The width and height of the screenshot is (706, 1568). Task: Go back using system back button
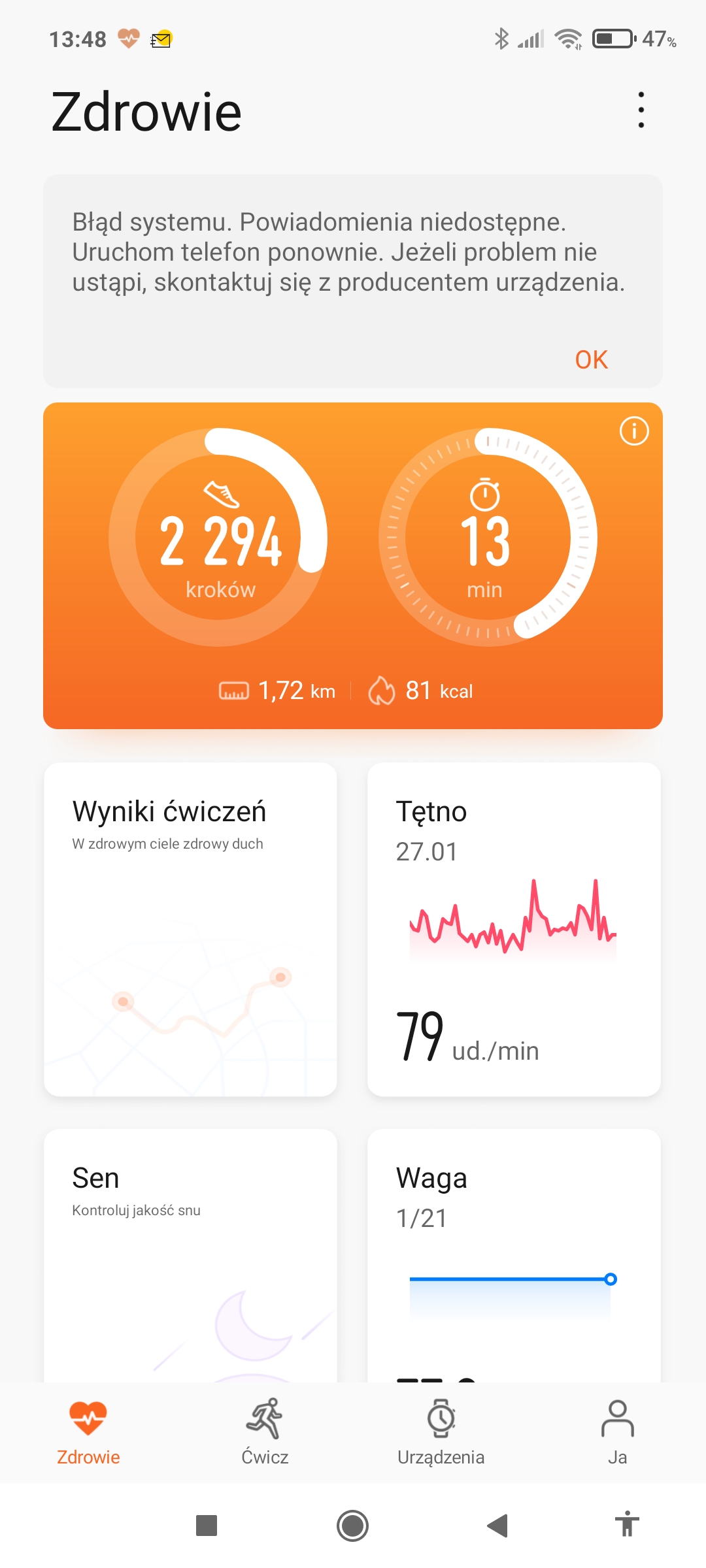[497, 1526]
